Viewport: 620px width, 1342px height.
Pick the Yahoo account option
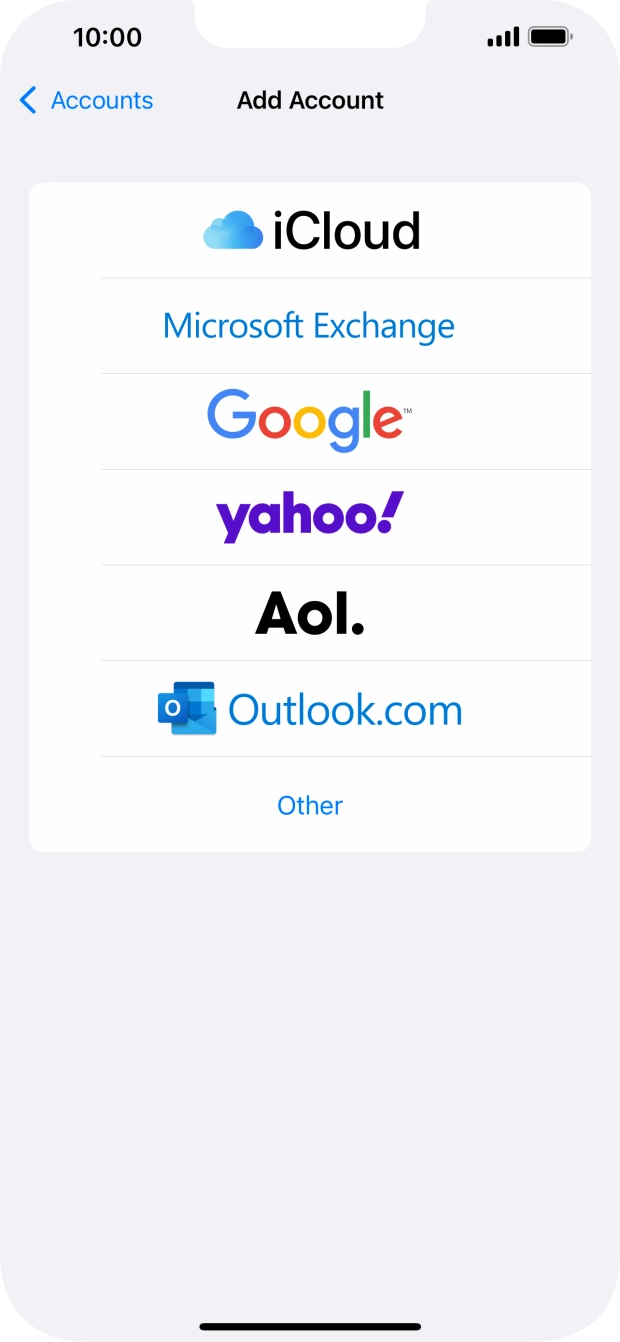310,517
